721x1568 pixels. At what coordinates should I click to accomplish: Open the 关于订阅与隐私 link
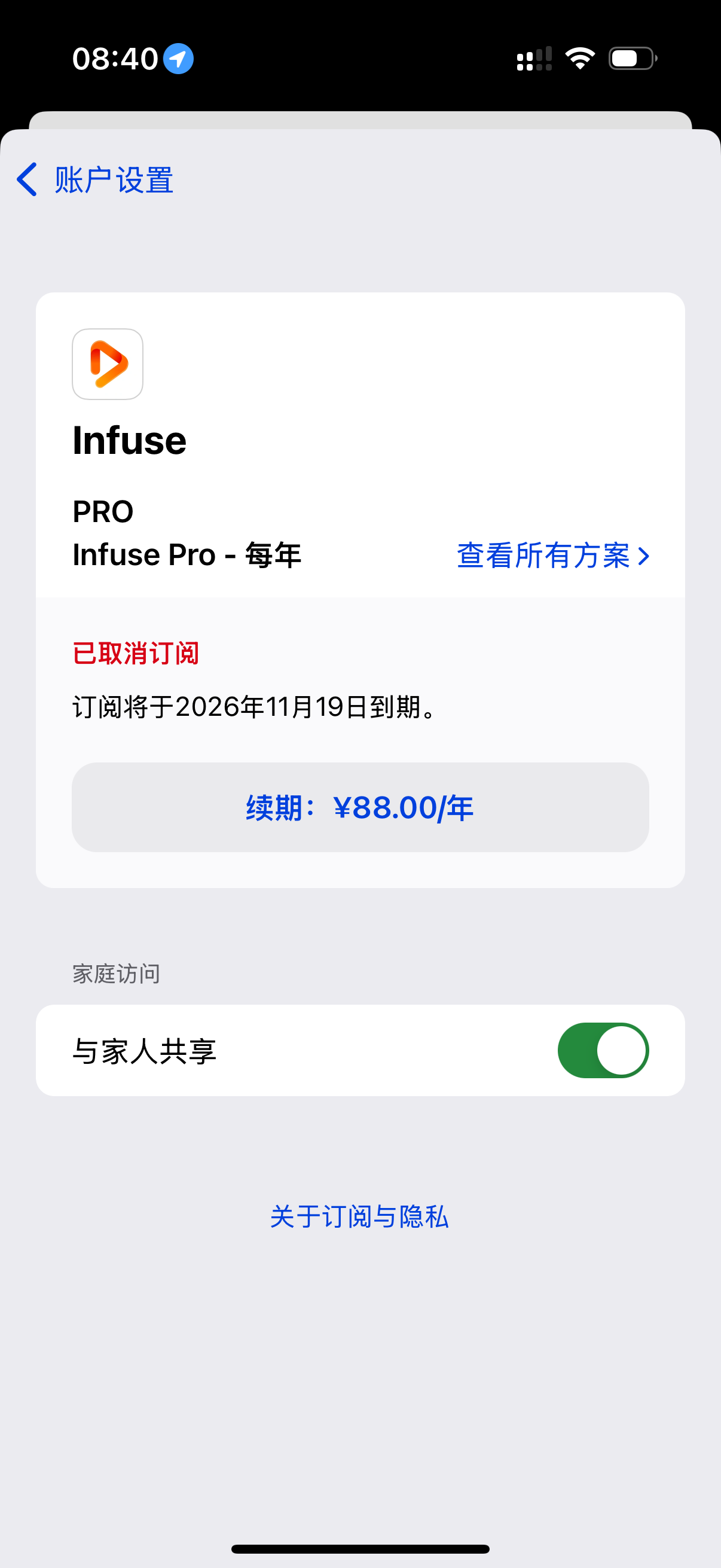[359, 1217]
